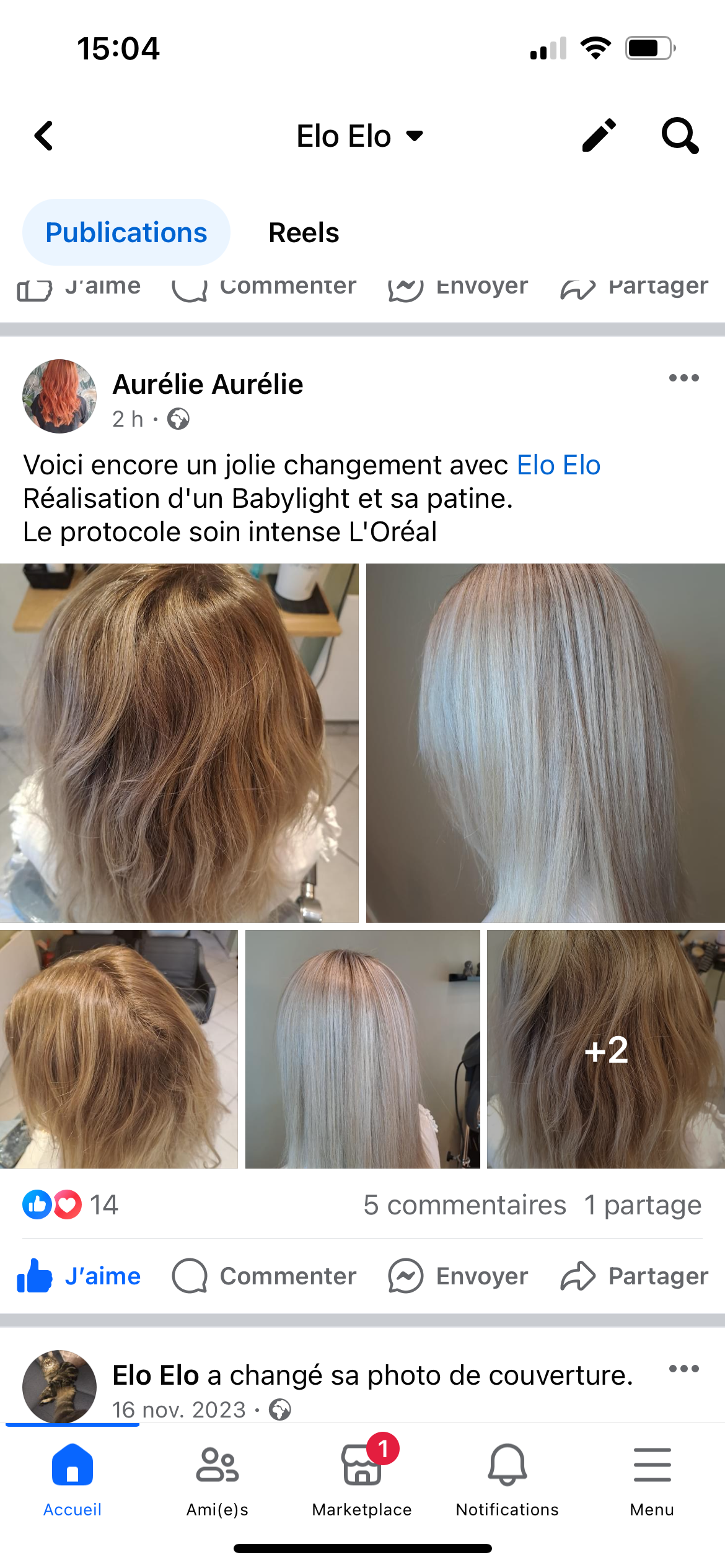The height and width of the screenshot is (1568, 725).
Task: Open options menu for Aurélie's post
Action: [x=683, y=378]
